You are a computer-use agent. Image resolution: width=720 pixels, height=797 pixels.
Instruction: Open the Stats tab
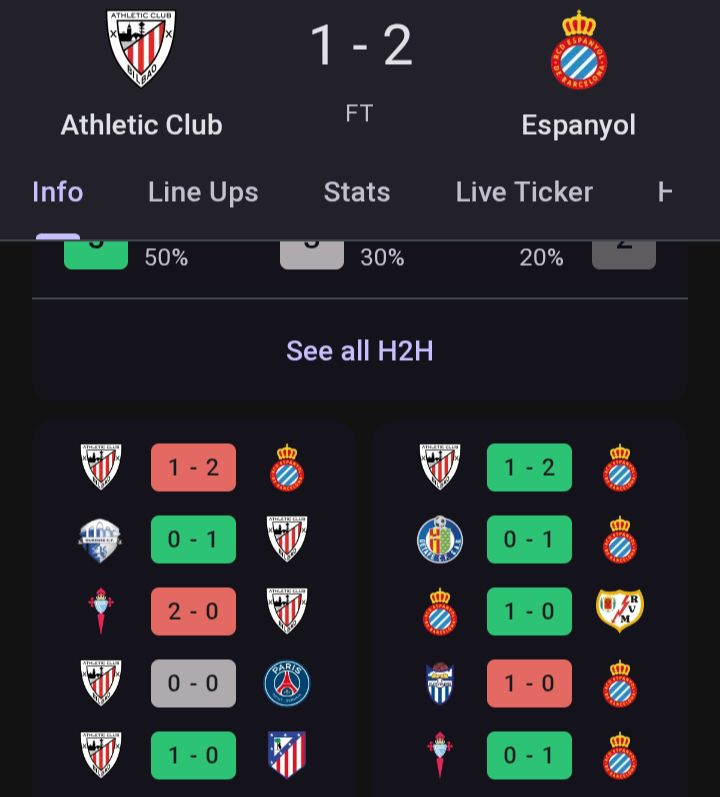tap(357, 192)
